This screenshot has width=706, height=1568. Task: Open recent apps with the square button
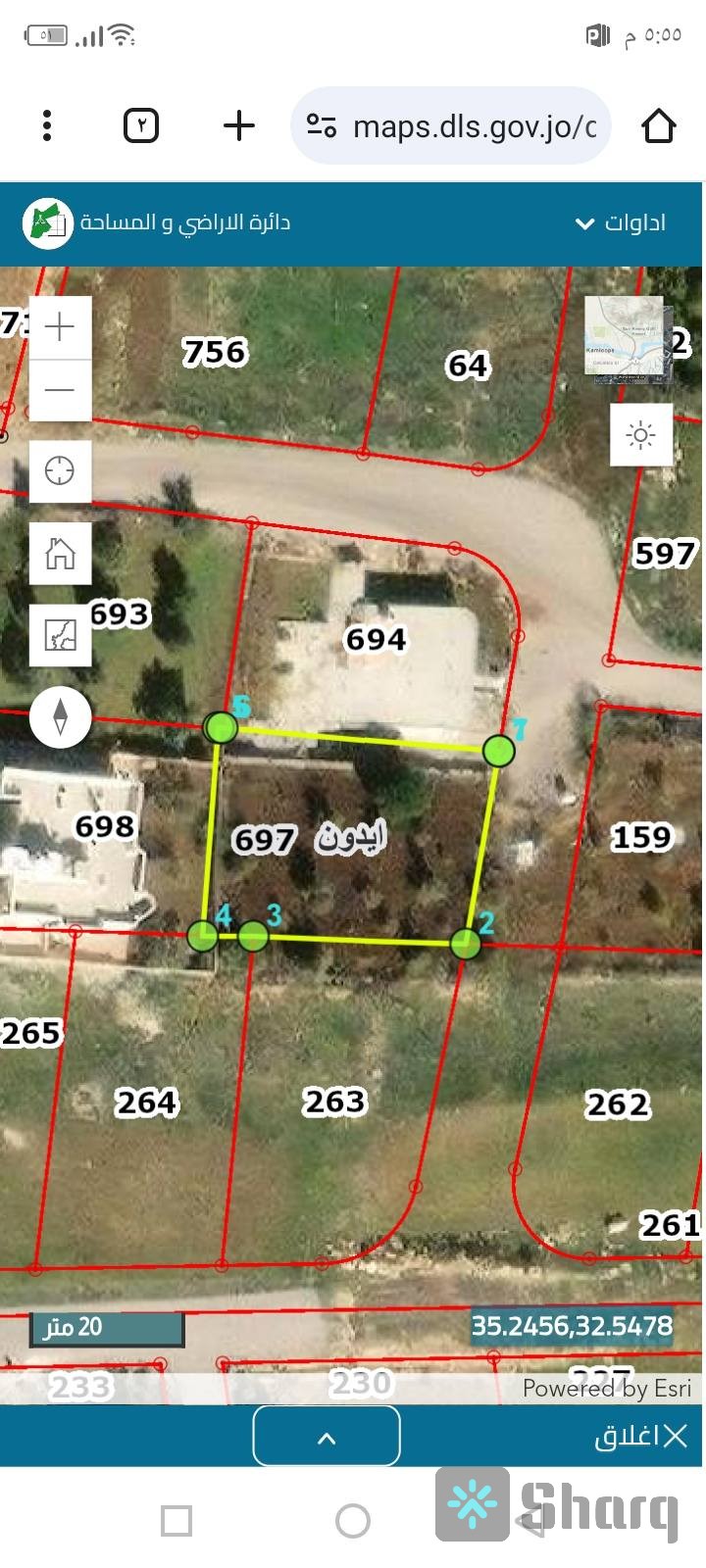pyautogui.click(x=176, y=1521)
